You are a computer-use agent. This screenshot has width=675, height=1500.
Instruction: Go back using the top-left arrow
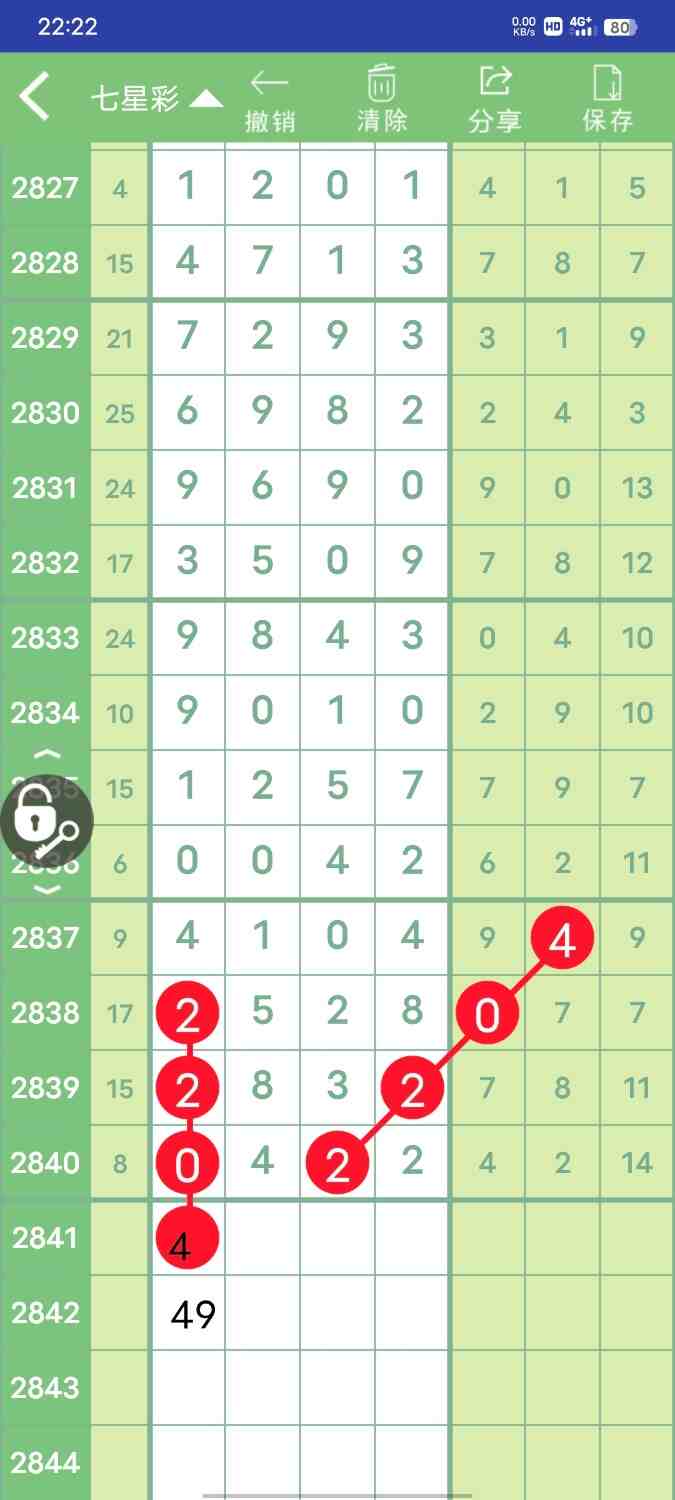[x=35, y=97]
